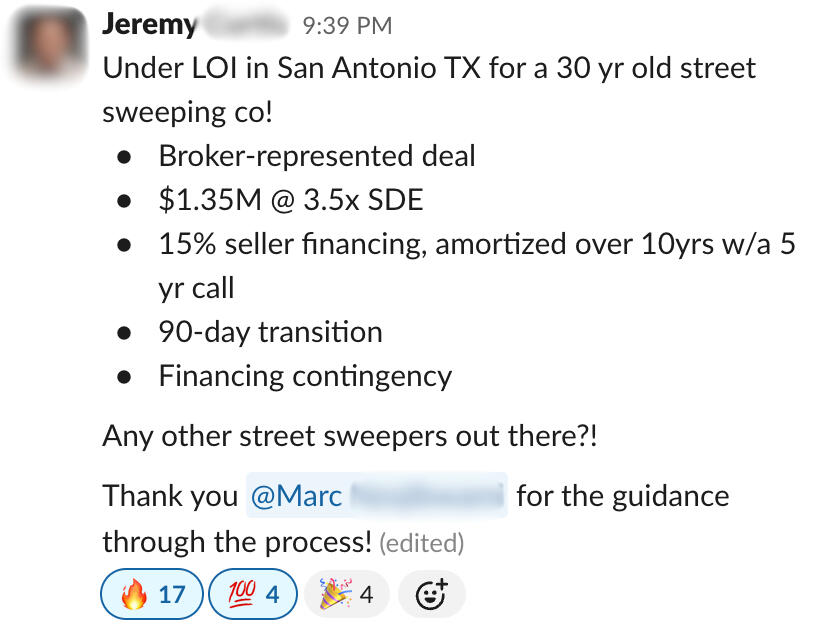The height and width of the screenshot is (630, 818).
Task: Tap Jeremy's avatar picture
Action: 45,47
